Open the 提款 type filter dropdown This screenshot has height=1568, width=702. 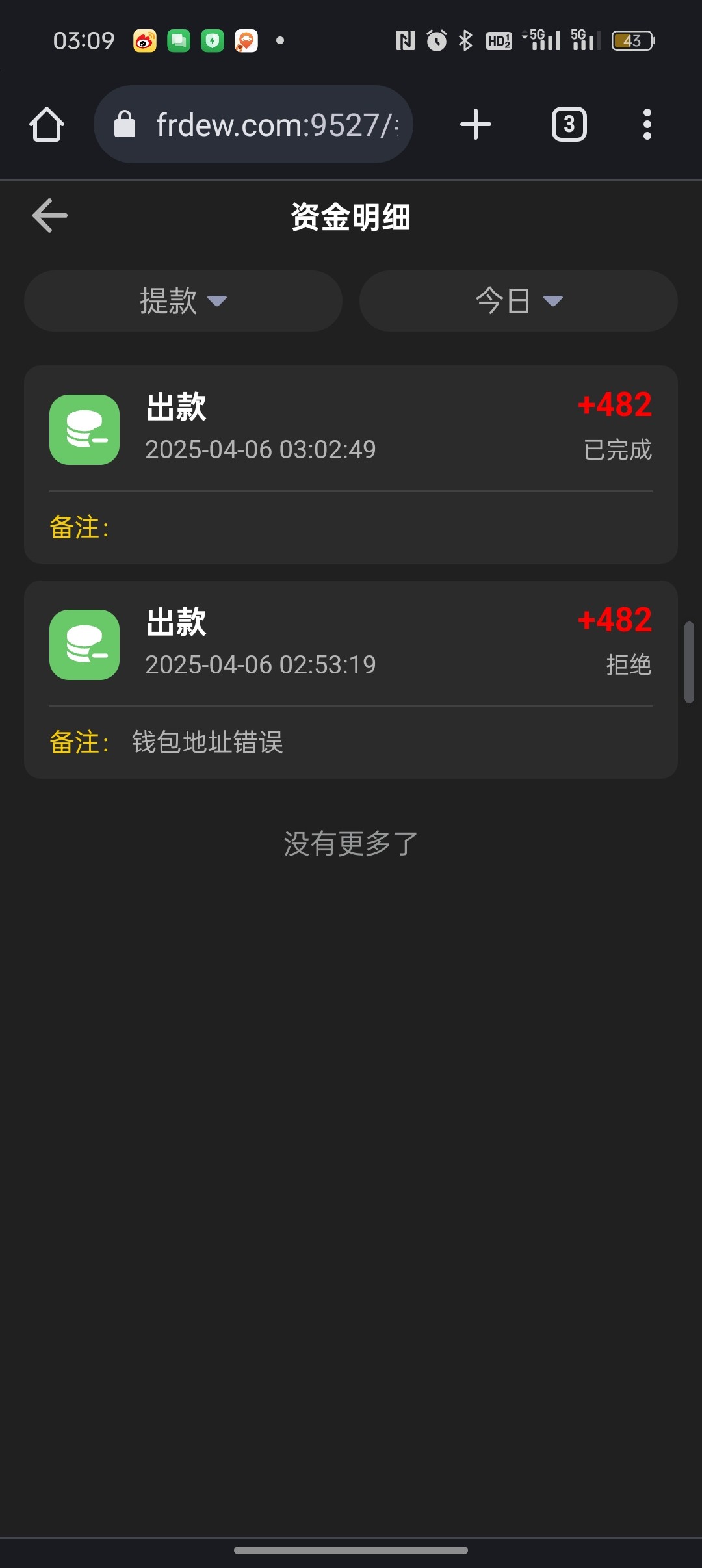pos(183,301)
